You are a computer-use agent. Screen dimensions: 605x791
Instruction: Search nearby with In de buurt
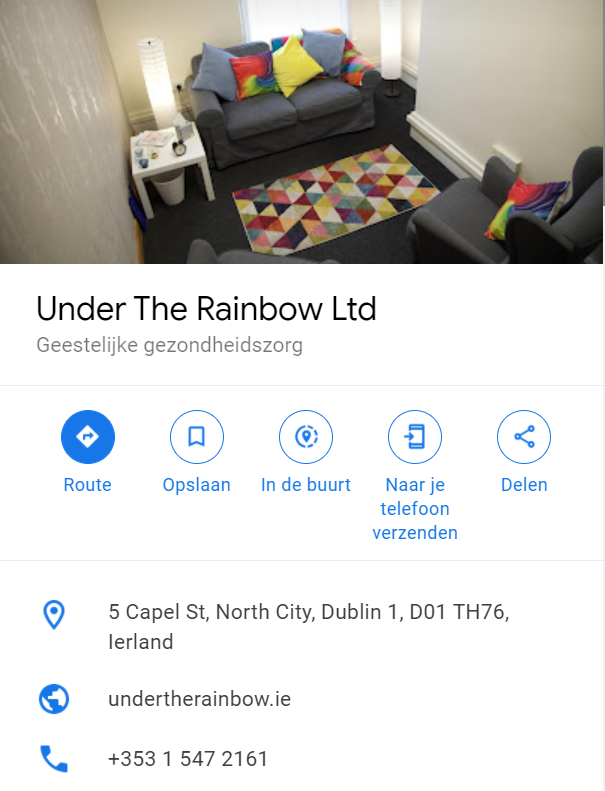point(306,437)
